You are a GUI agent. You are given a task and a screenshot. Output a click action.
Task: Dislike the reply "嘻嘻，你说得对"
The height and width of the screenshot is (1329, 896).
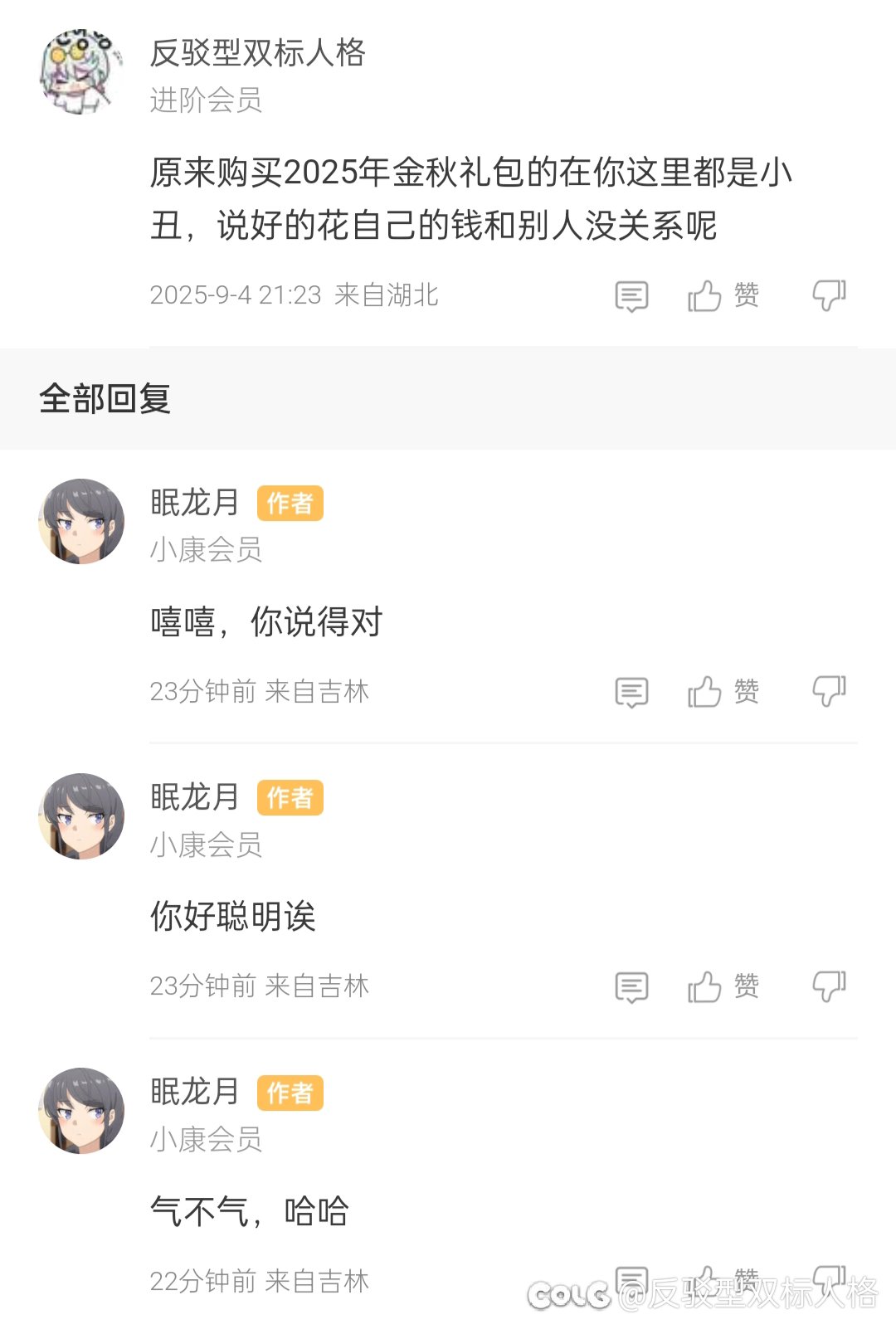[829, 691]
